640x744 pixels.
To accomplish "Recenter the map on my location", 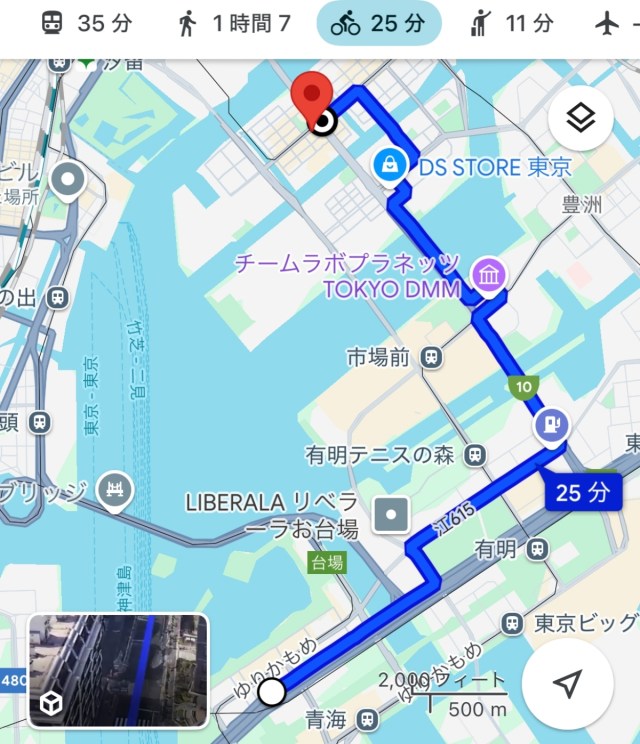I will click(x=567, y=684).
